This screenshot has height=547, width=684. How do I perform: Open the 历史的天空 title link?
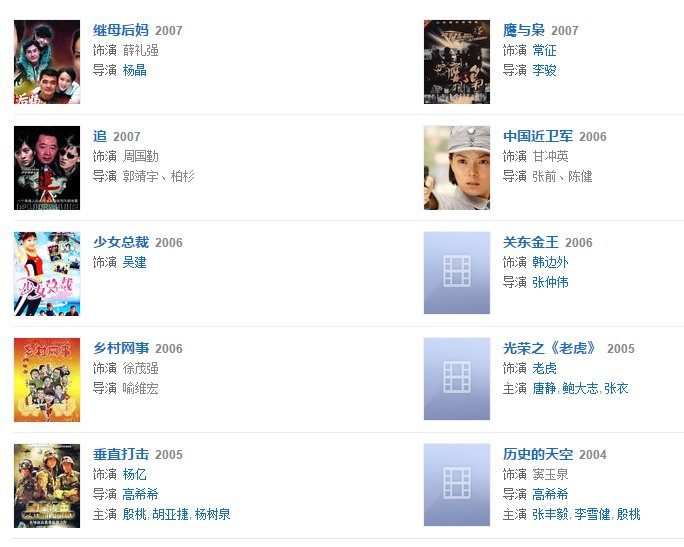(538, 454)
